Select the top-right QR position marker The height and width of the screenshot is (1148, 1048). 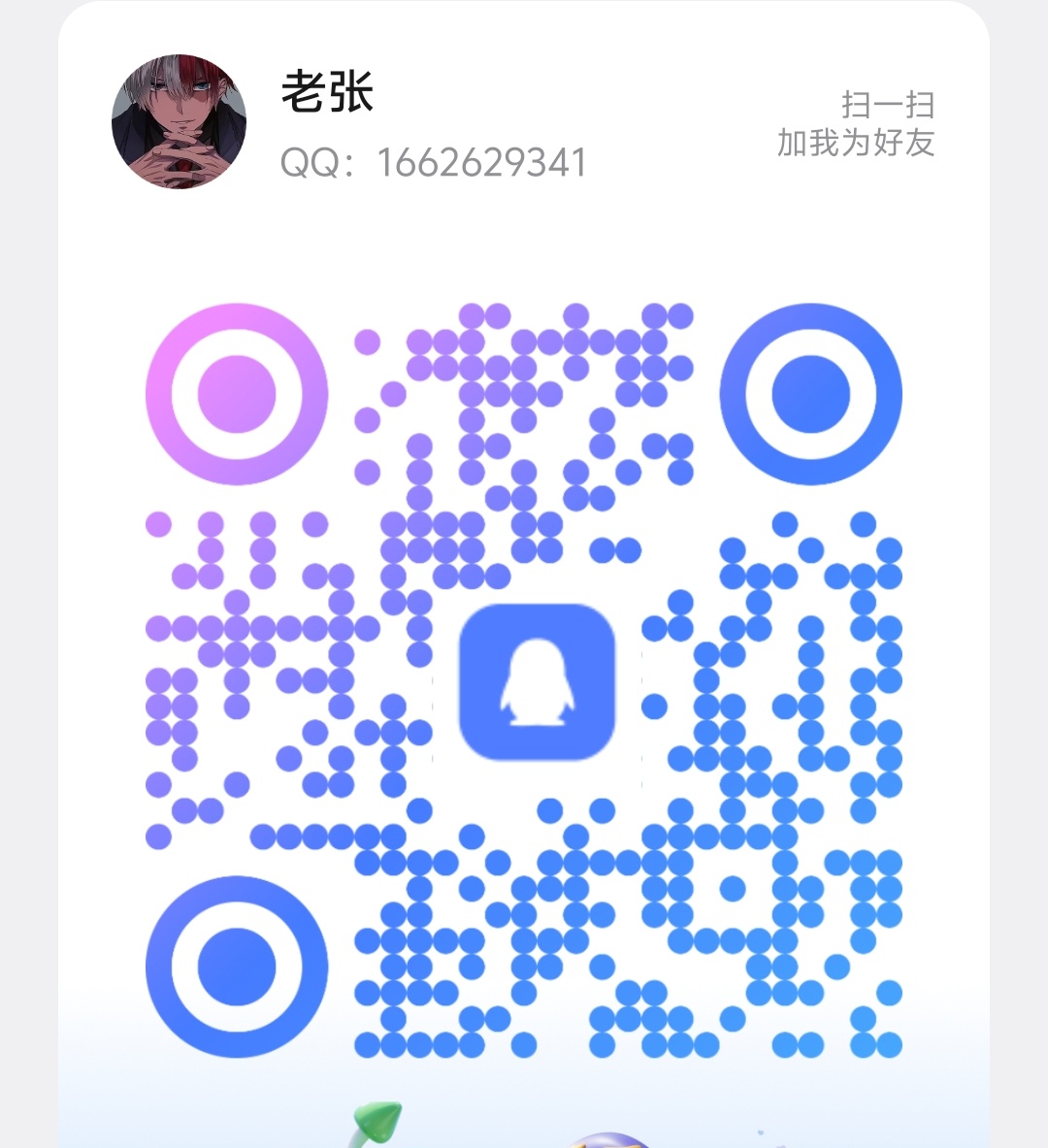tap(811, 392)
